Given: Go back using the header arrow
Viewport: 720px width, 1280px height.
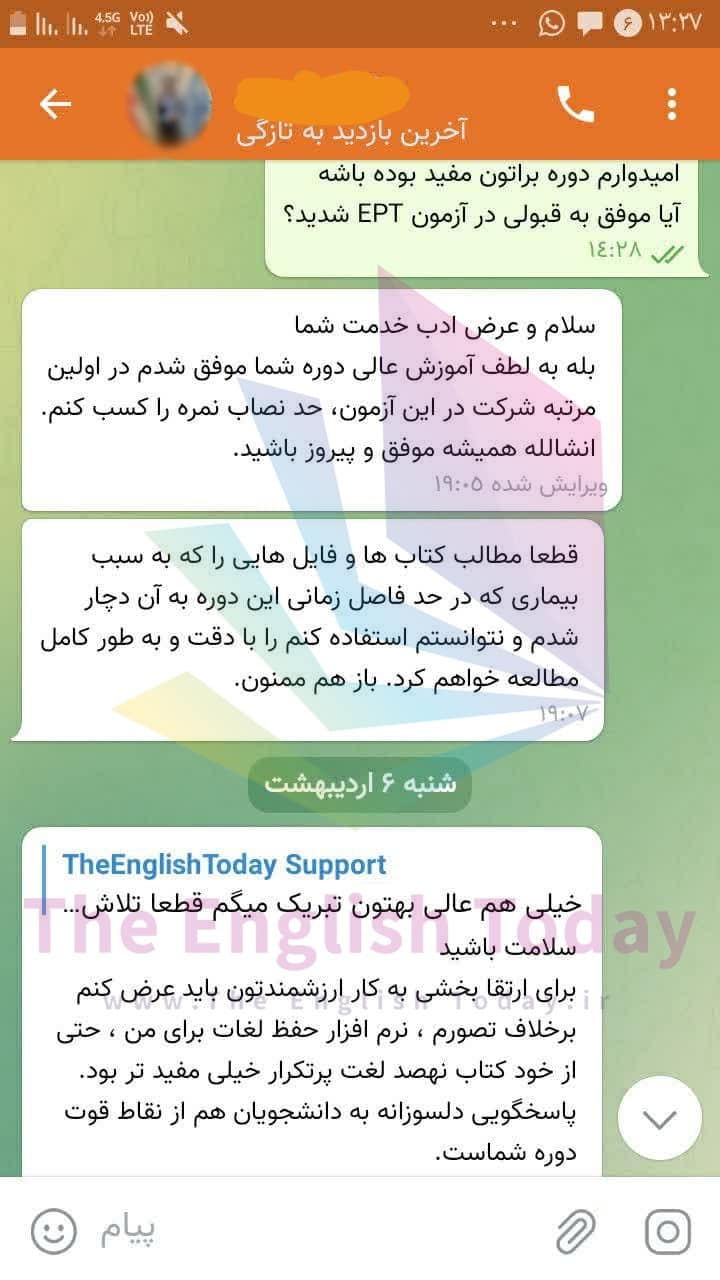Looking at the screenshot, I should [55, 104].
